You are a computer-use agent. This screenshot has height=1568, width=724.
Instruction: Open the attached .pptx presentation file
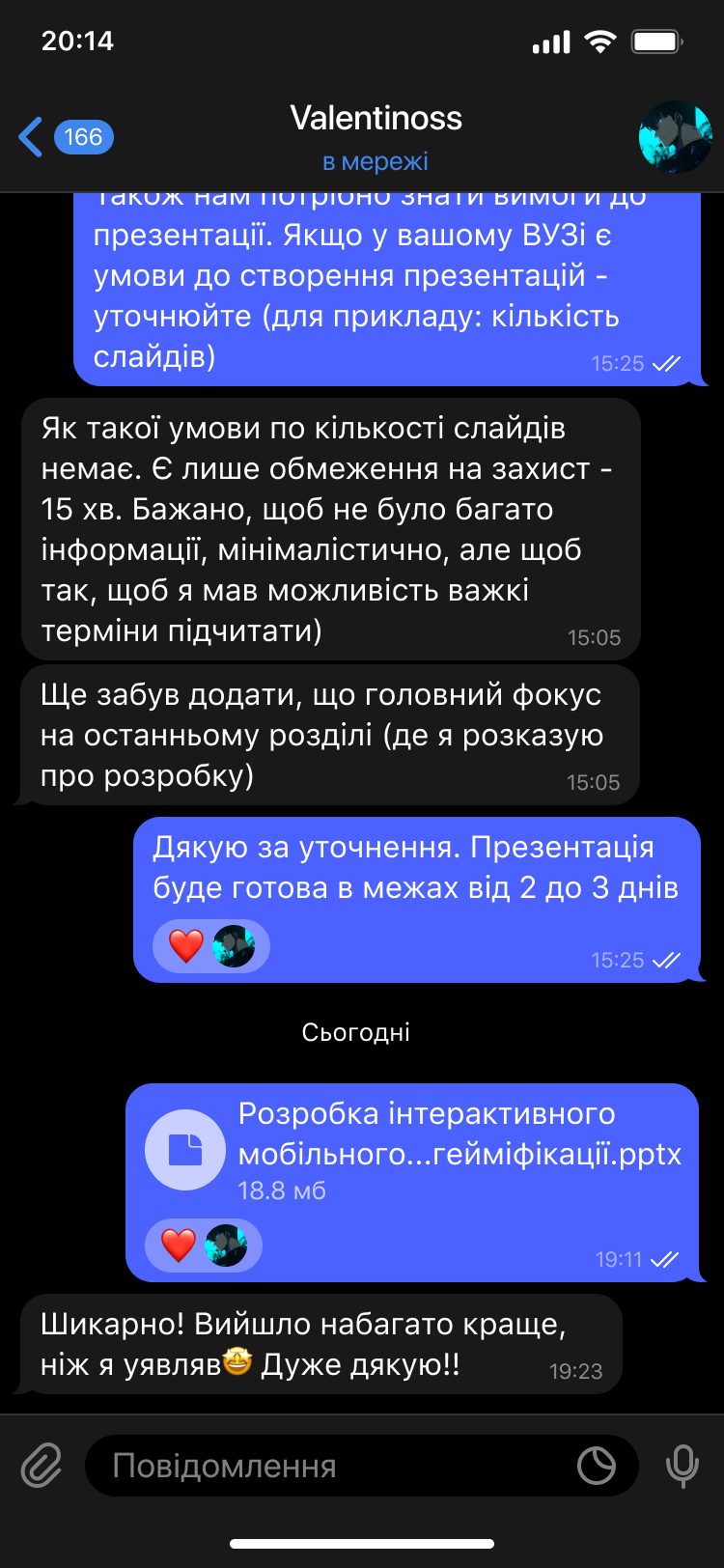click(186, 1150)
